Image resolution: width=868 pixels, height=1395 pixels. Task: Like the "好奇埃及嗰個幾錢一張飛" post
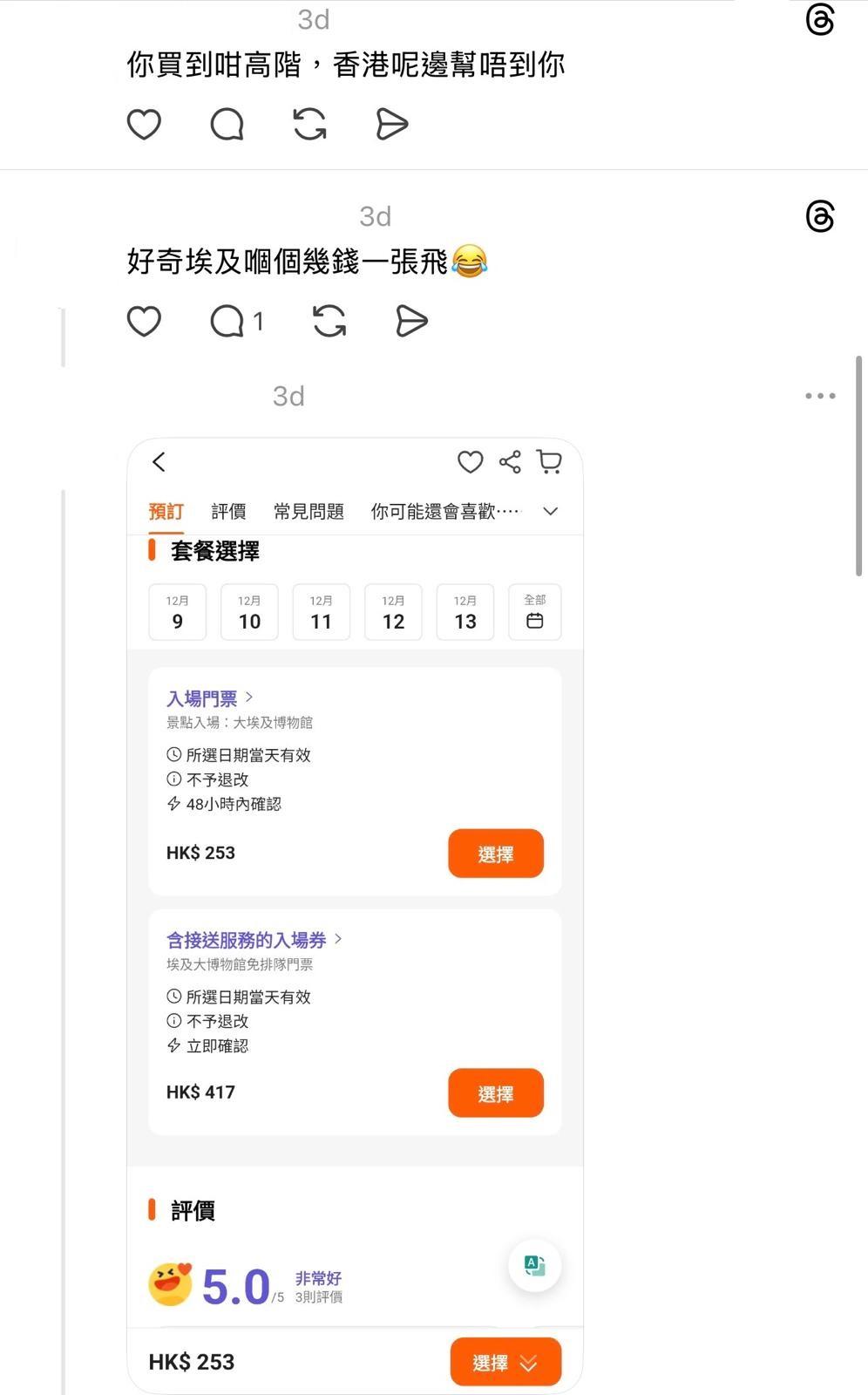(144, 322)
